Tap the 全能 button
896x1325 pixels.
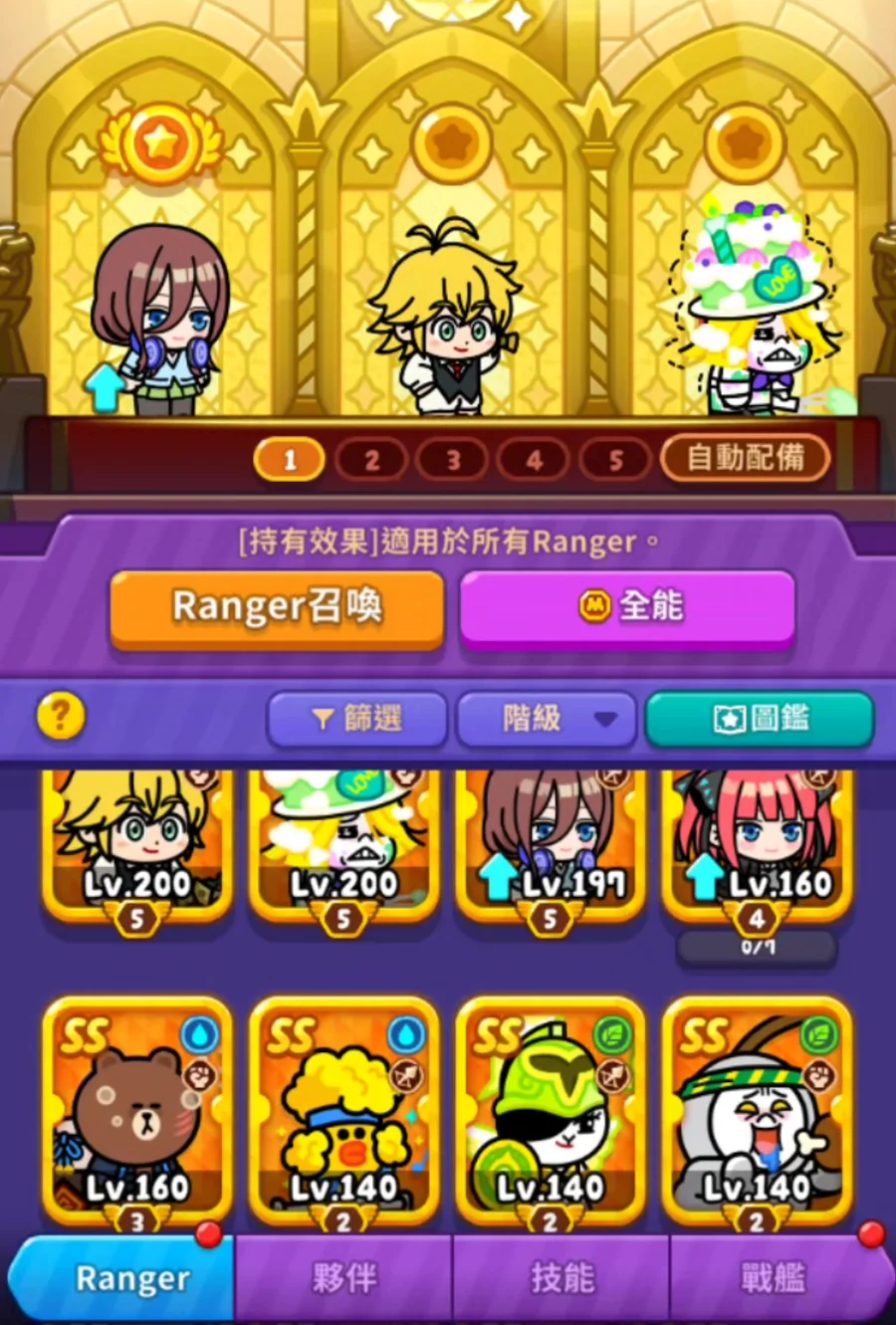pyautogui.click(x=627, y=607)
